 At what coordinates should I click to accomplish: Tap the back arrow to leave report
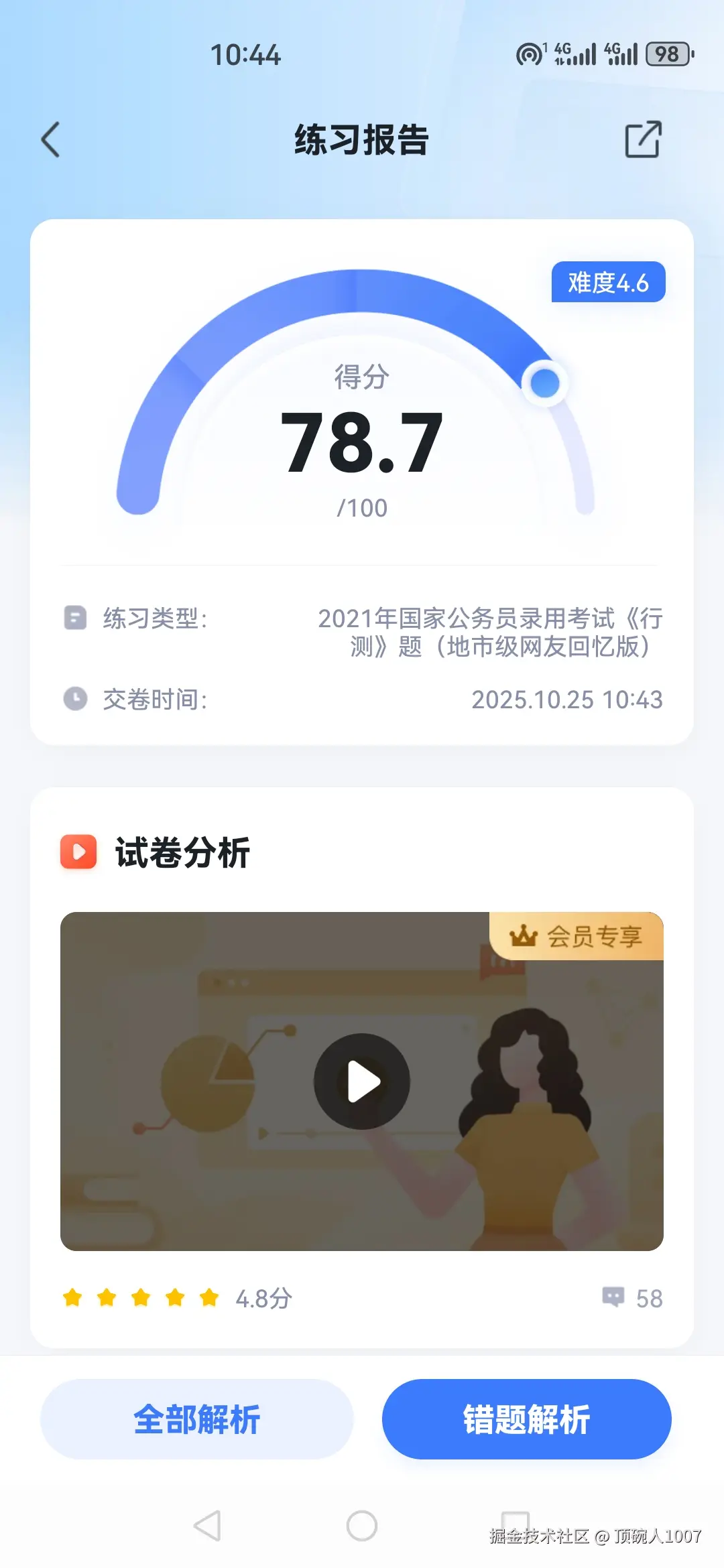coord(50,140)
